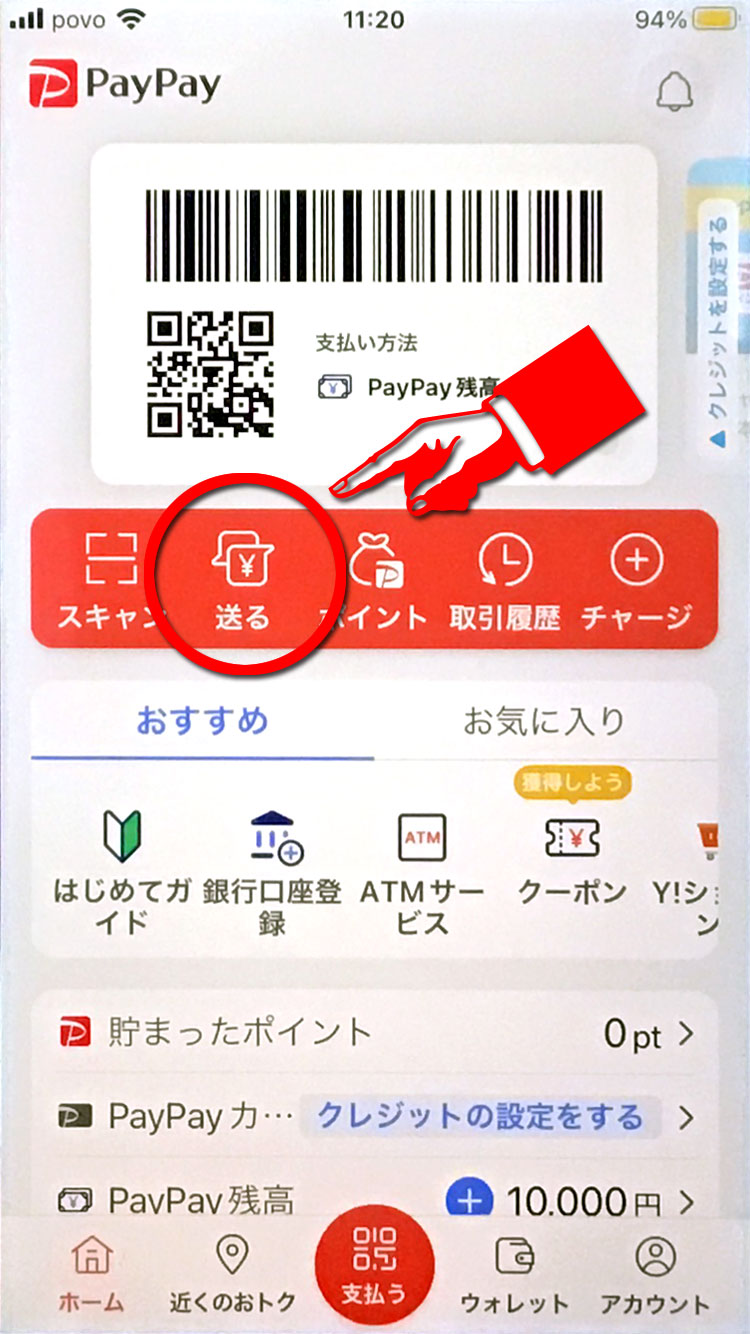
Task: Open the notifications bell
Action: pyautogui.click(x=674, y=93)
